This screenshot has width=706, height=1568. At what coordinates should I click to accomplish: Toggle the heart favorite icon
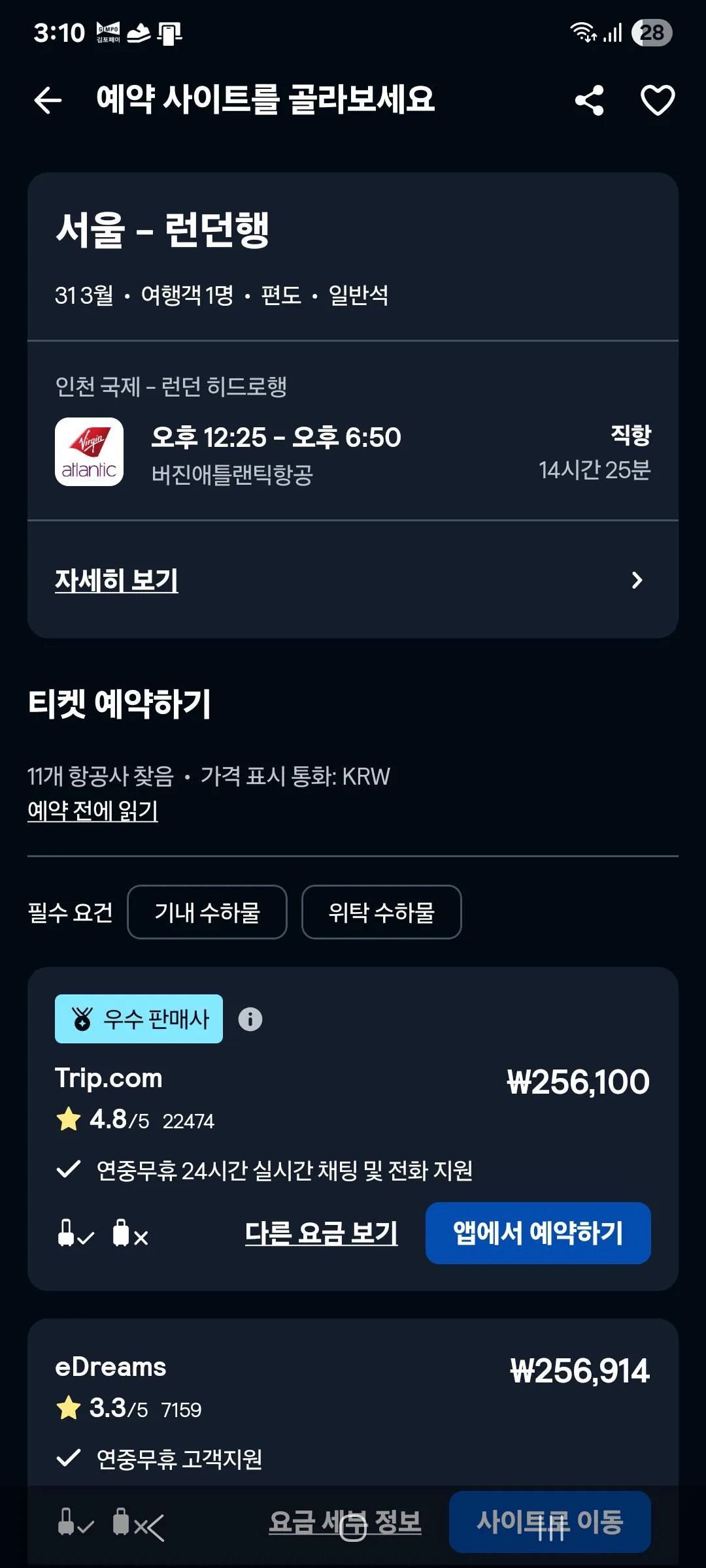[658, 99]
